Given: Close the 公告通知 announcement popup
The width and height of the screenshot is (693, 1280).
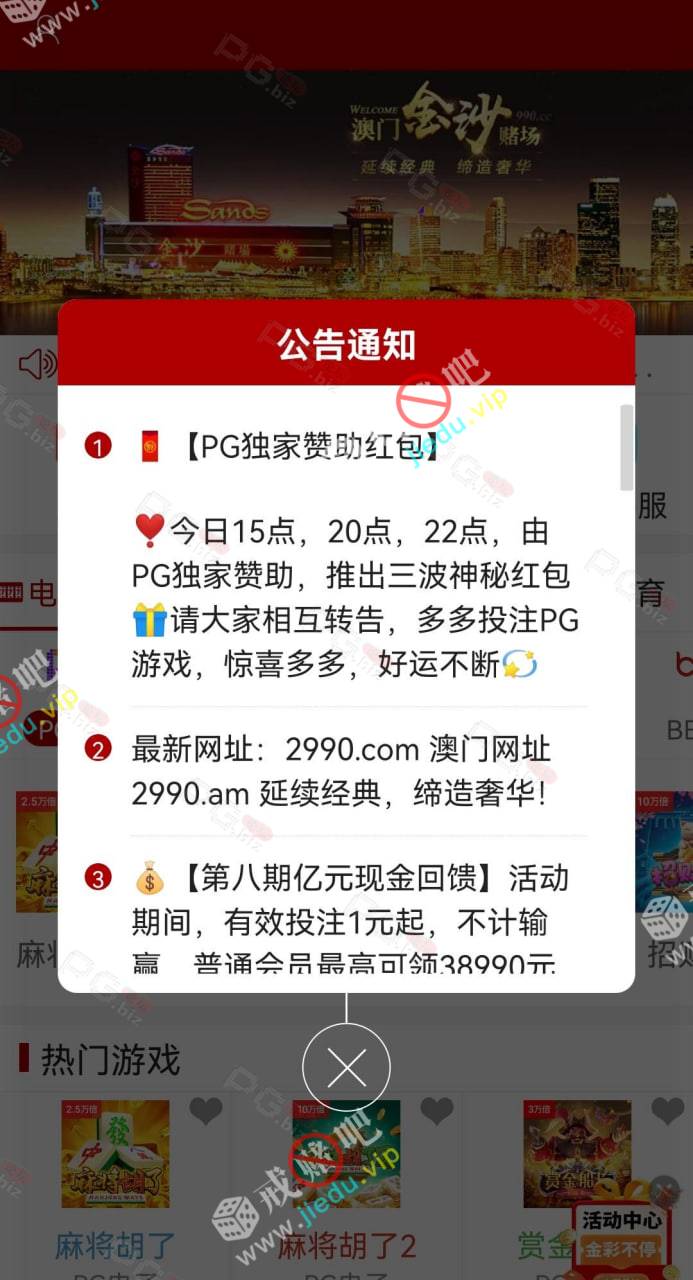Looking at the screenshot, I should (346, 1068).
